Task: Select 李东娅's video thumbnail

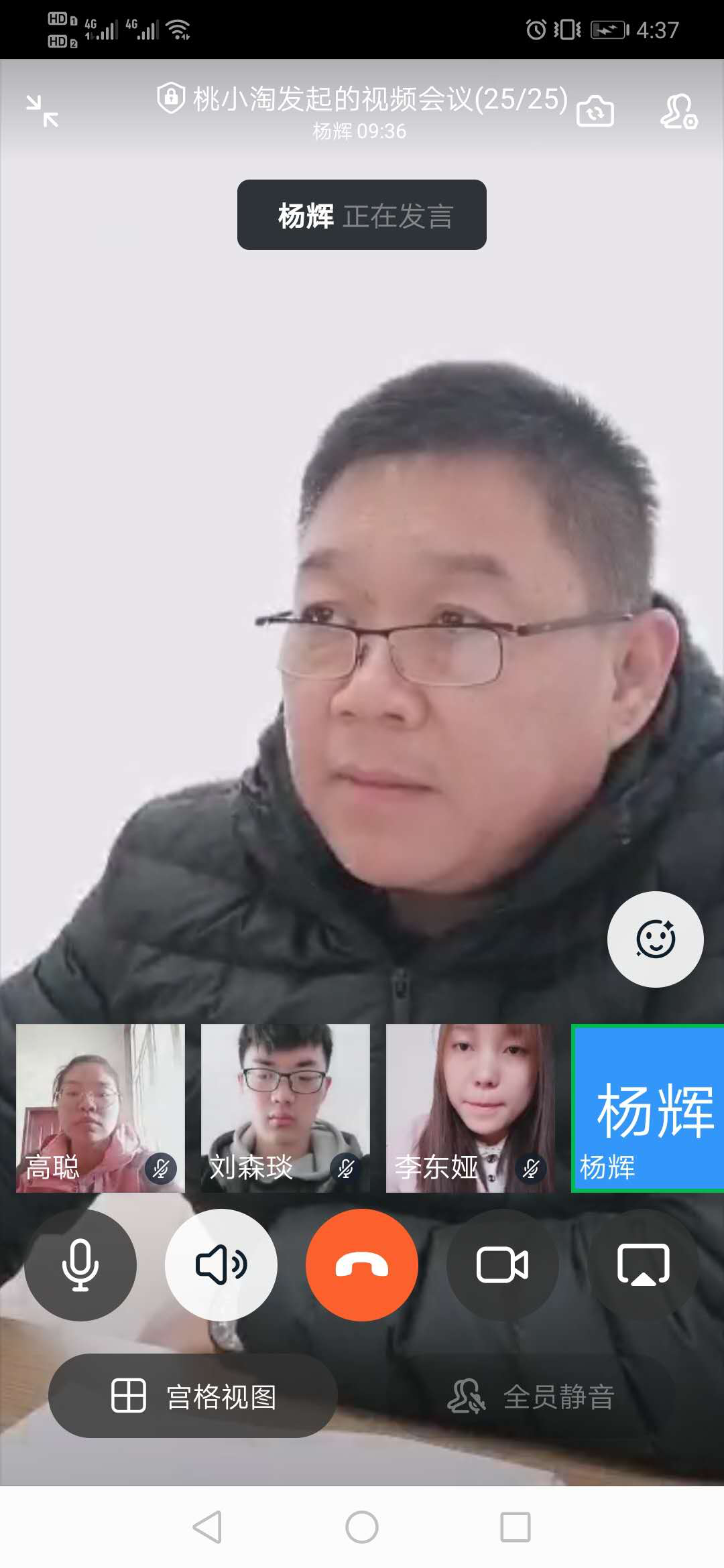Action: click(471, 1108)
